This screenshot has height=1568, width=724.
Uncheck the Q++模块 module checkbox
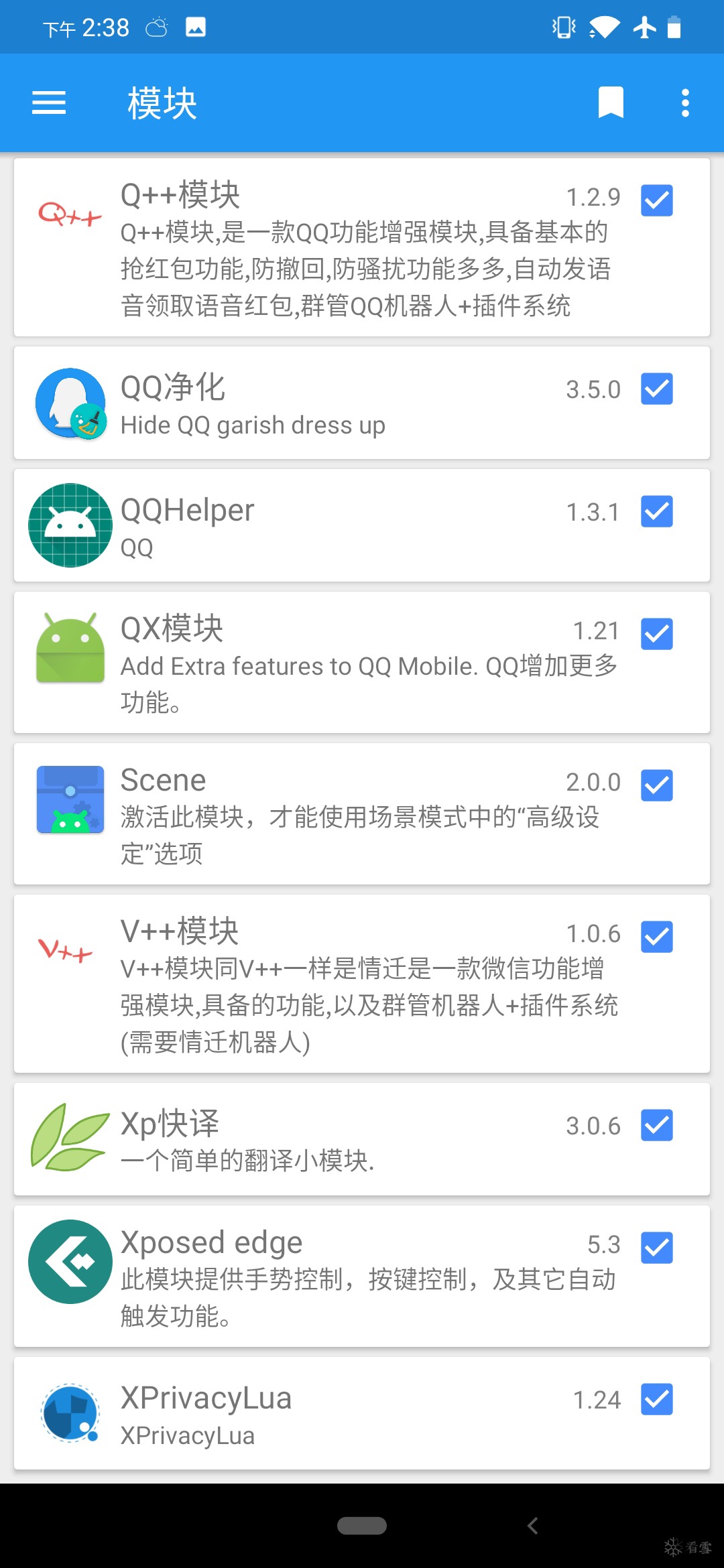pyautogui.click(x=656, y=200)
